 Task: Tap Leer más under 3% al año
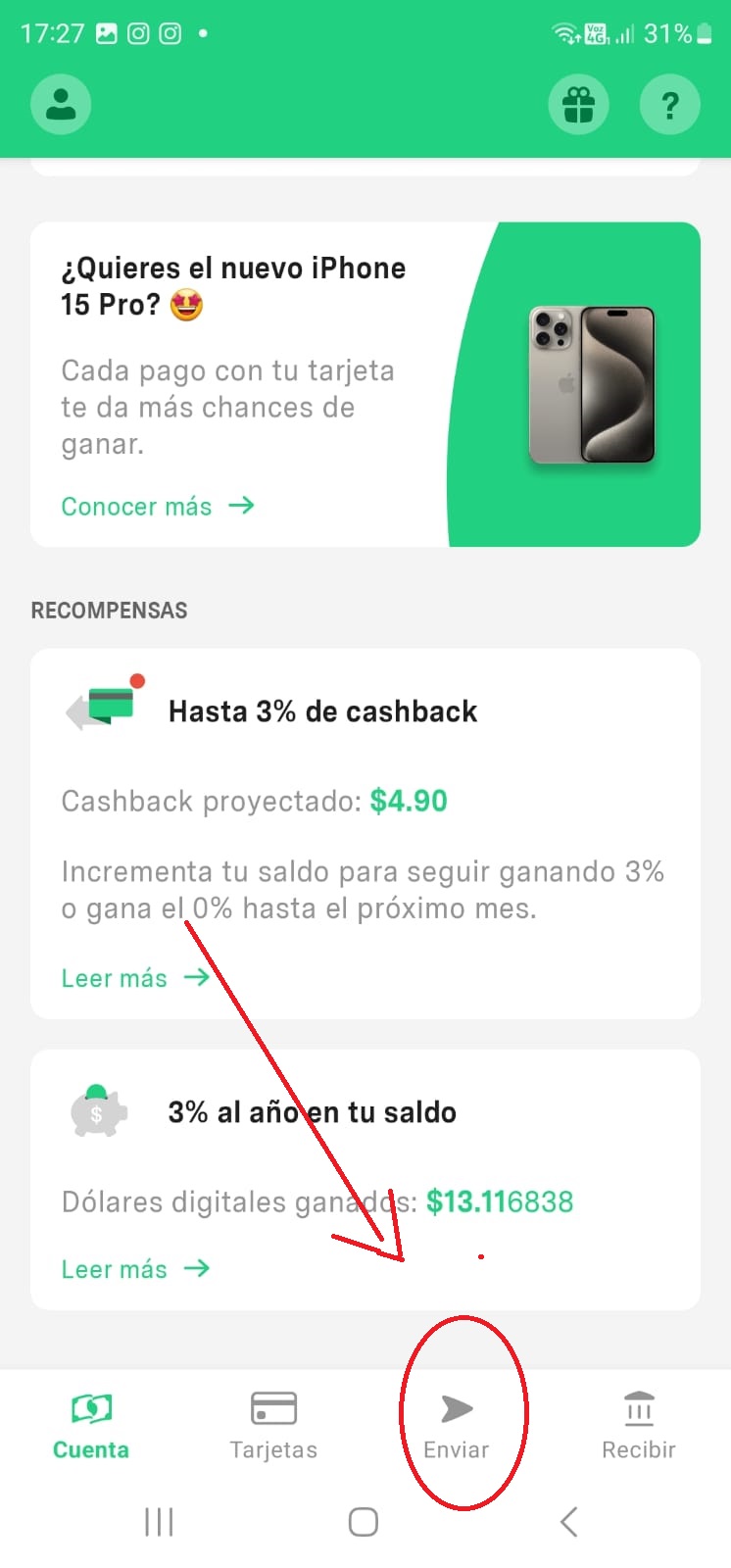tap(135, 1269)
